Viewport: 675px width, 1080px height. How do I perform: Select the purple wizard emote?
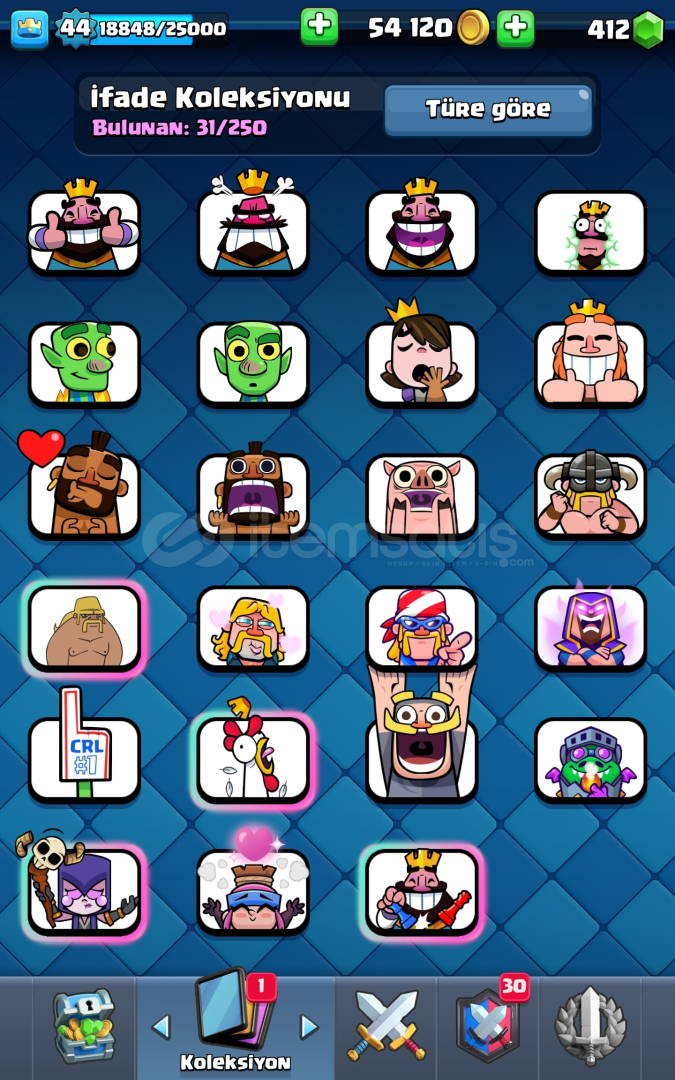click(590, 626)
